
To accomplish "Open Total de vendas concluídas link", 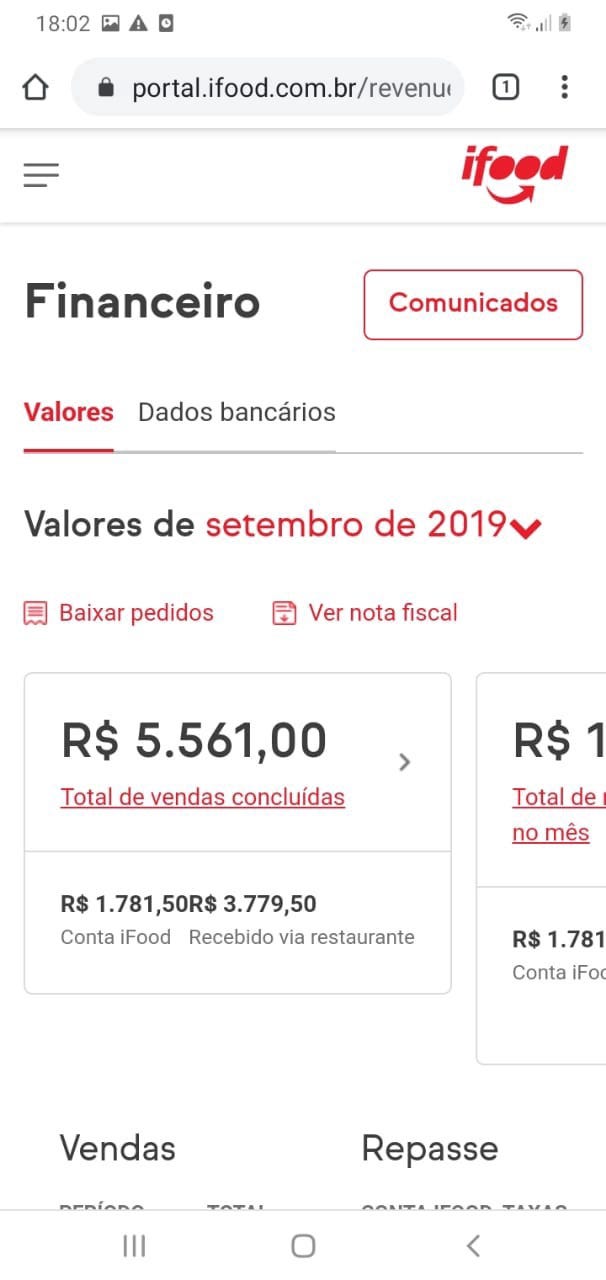I will pyautogui.click(x=203, y=797).
